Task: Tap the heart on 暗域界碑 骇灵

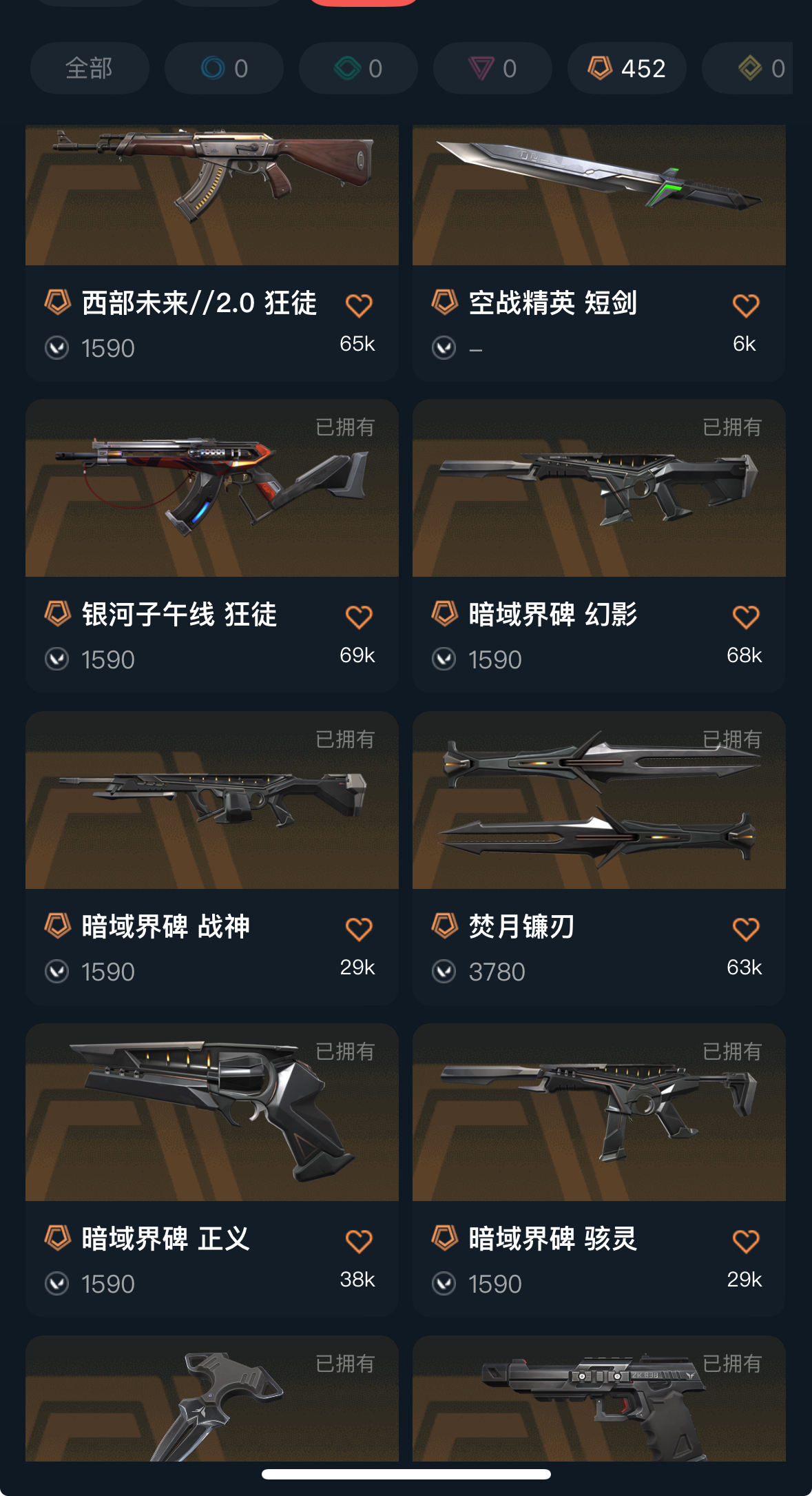Action: tap(746, 1241)
